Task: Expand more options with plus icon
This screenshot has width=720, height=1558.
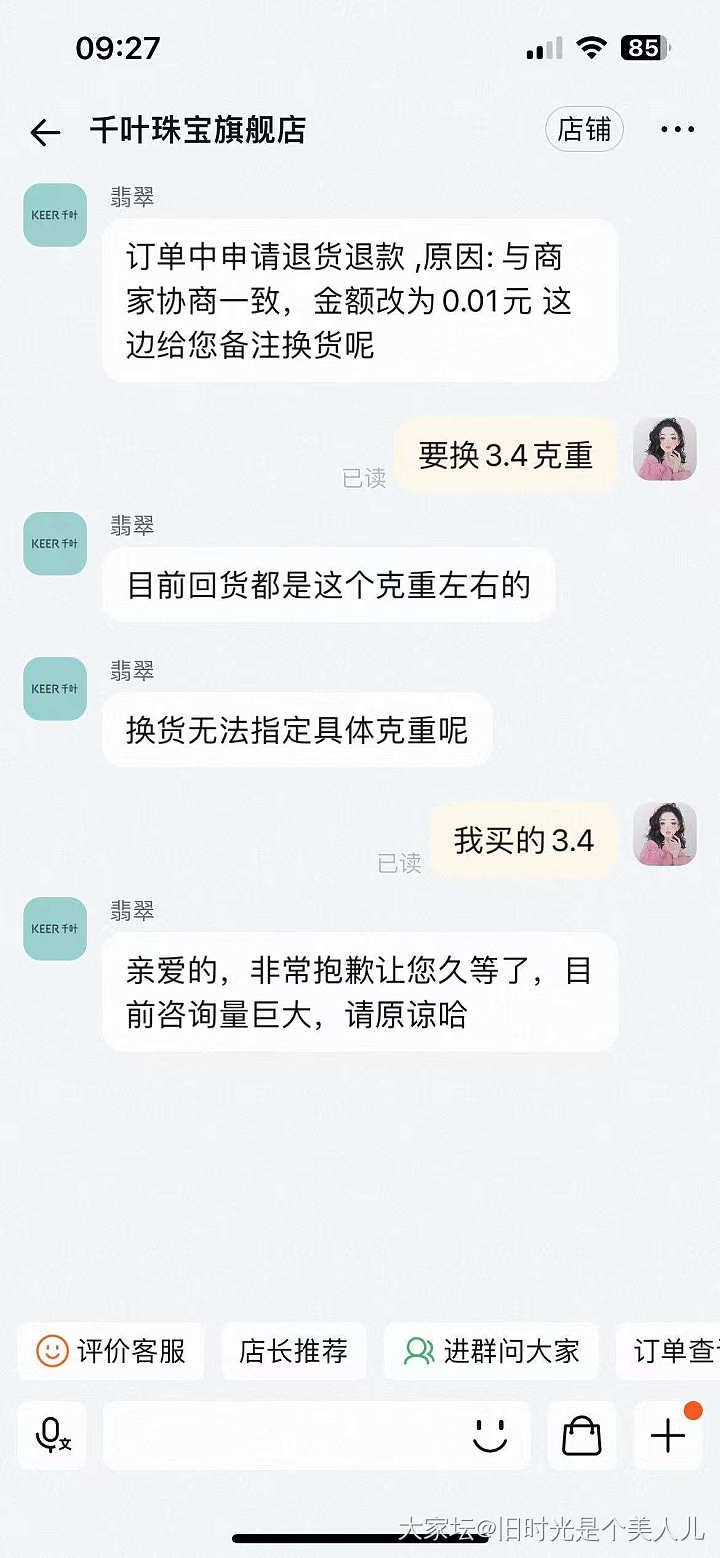Action: click(668, 1436)
